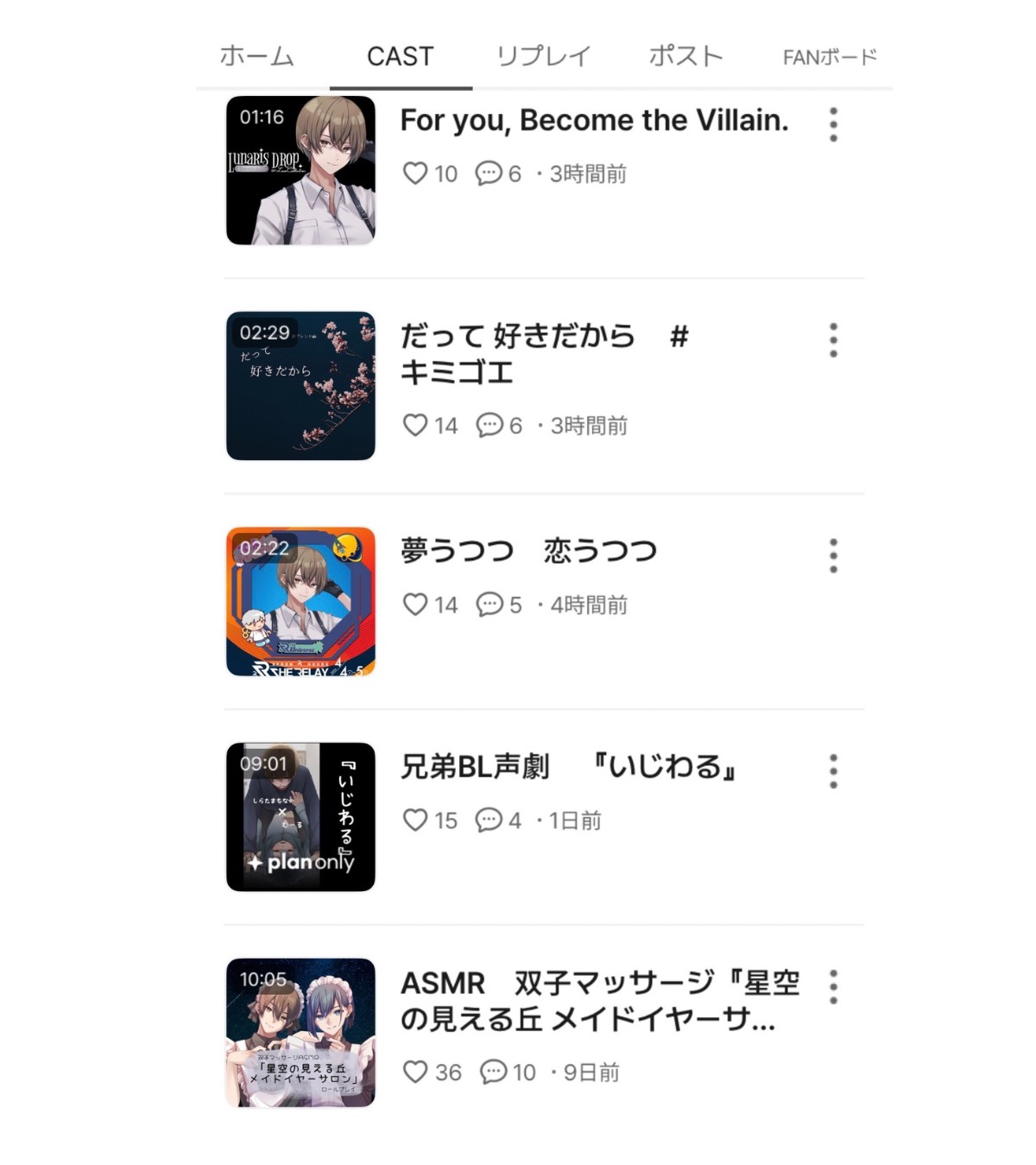
Task: Open the FANボード section
Action: [x=829, y=56]
